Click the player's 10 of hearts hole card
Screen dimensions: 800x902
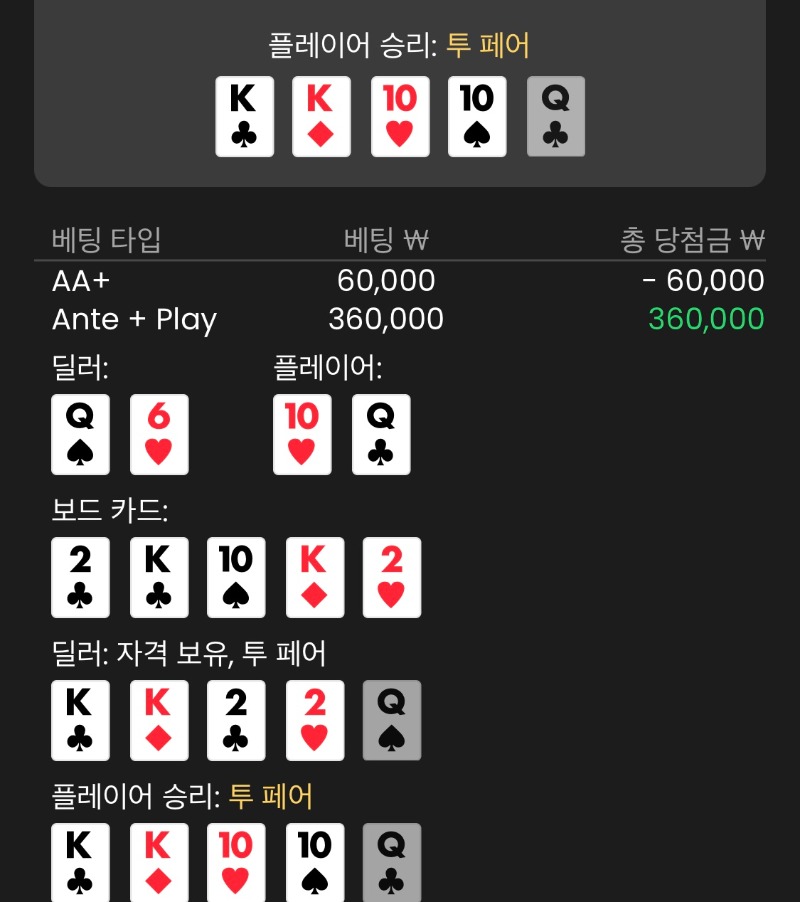(302, 434)
